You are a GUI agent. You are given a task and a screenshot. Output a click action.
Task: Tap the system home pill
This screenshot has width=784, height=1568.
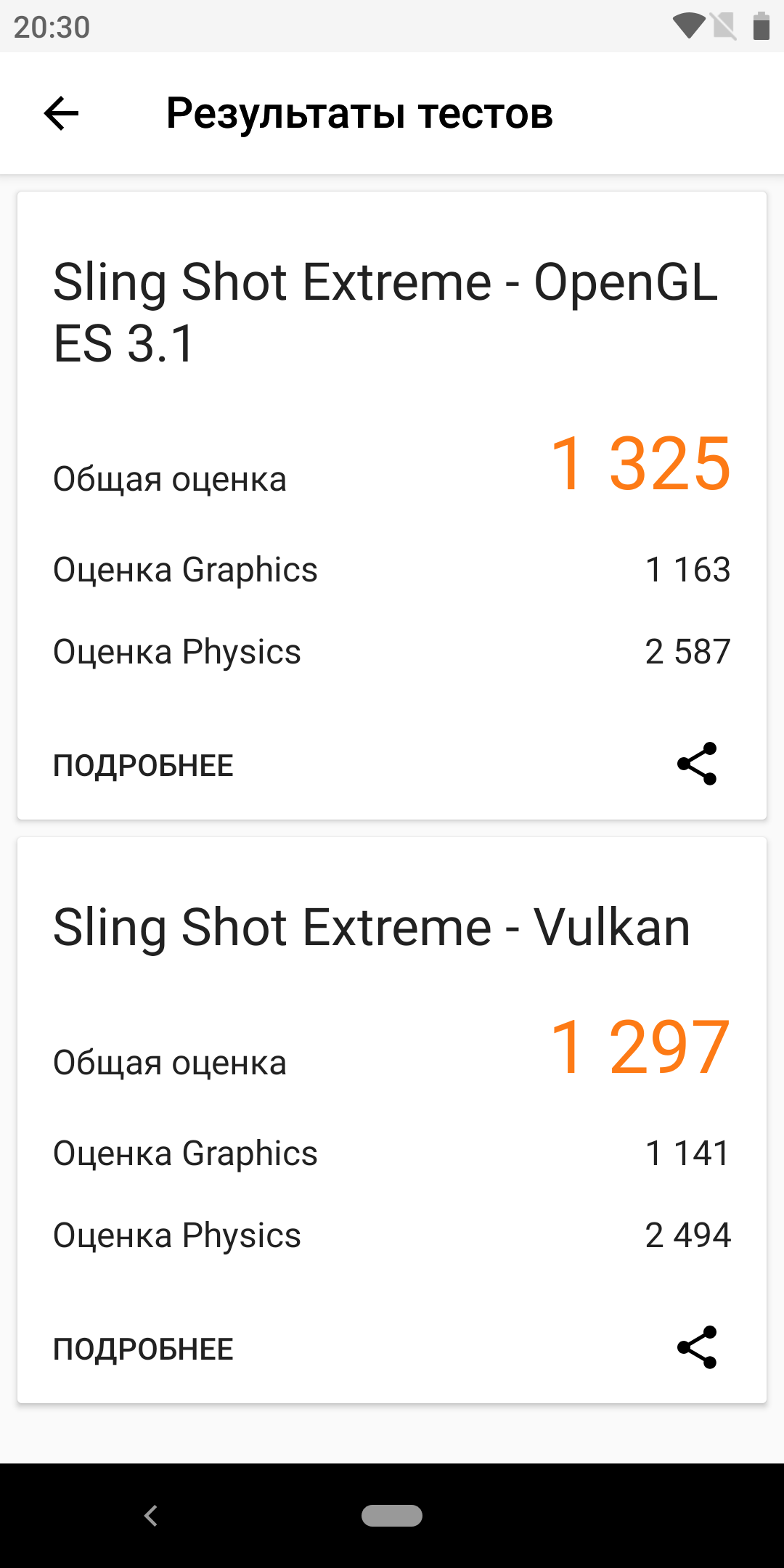pos(392,1516)
